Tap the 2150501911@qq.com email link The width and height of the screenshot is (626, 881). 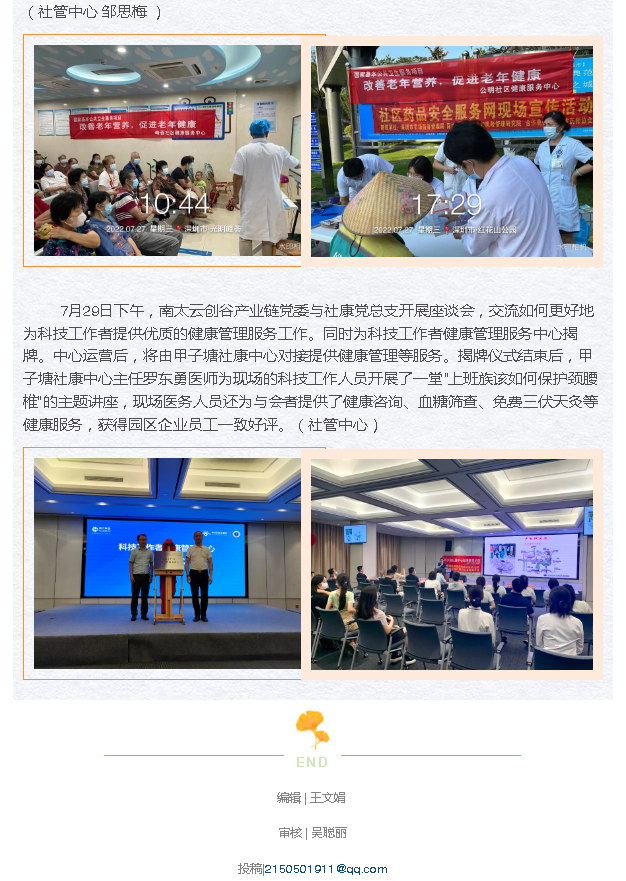(x=326, y=869)
